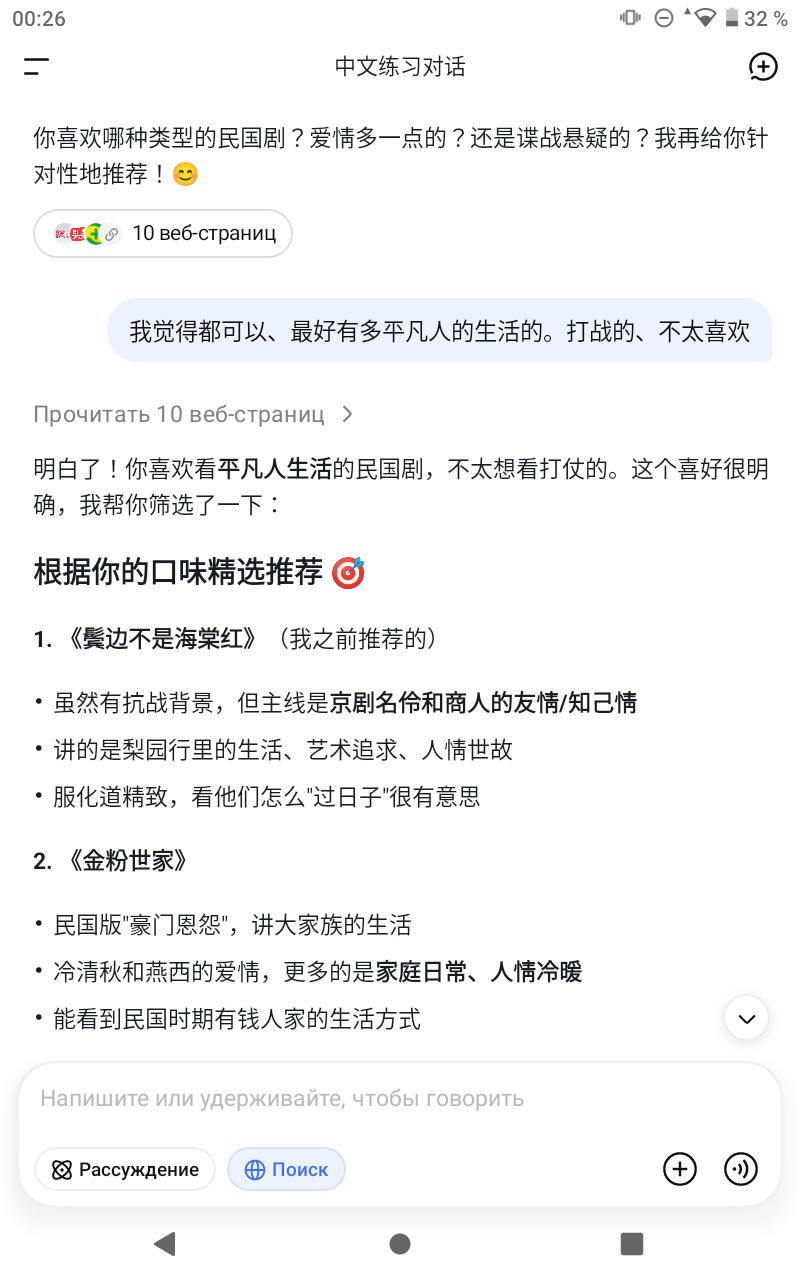Start voice input
The image size is (800, 1280).
(741, 1169)
